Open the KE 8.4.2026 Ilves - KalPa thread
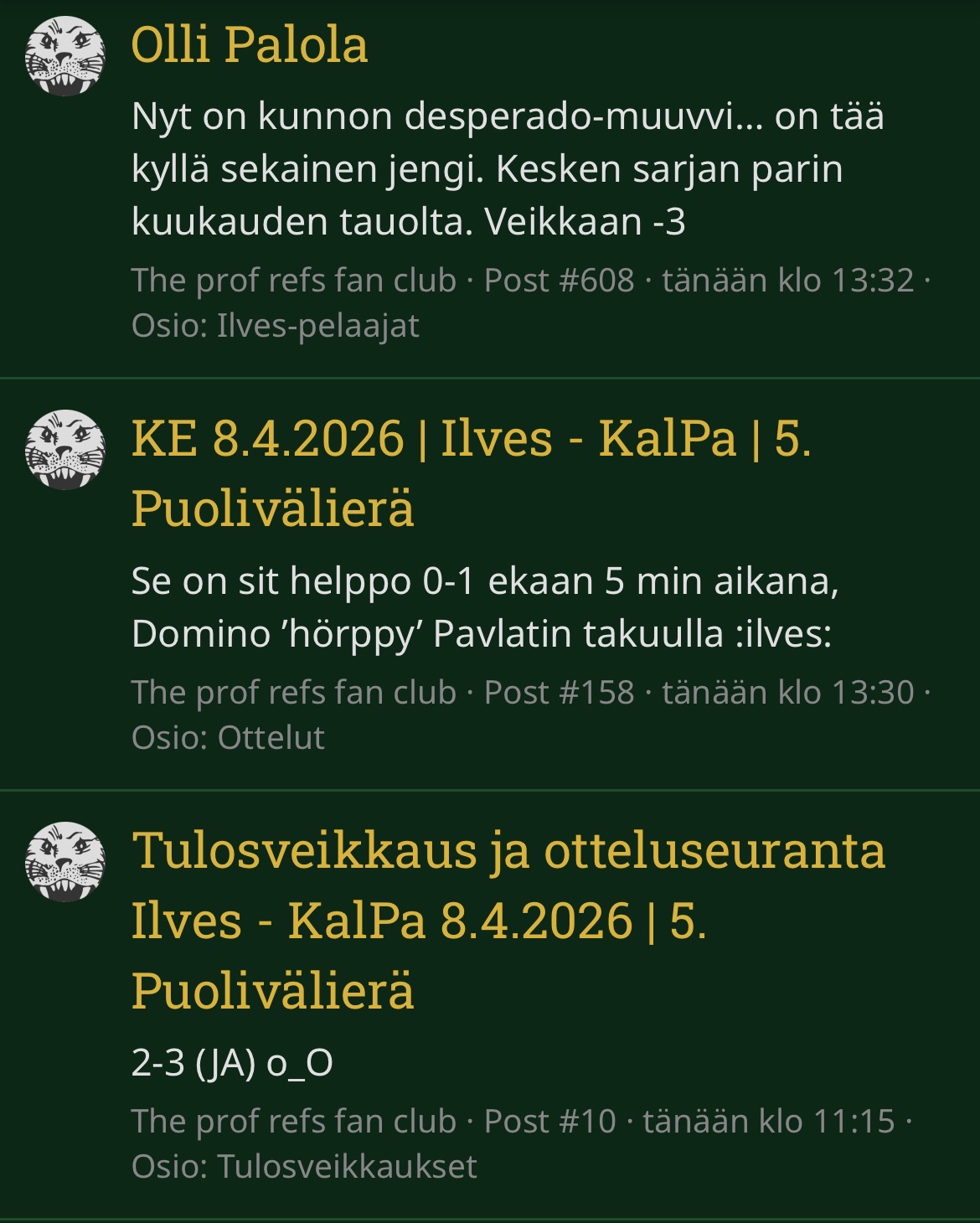 click(470, 472)
